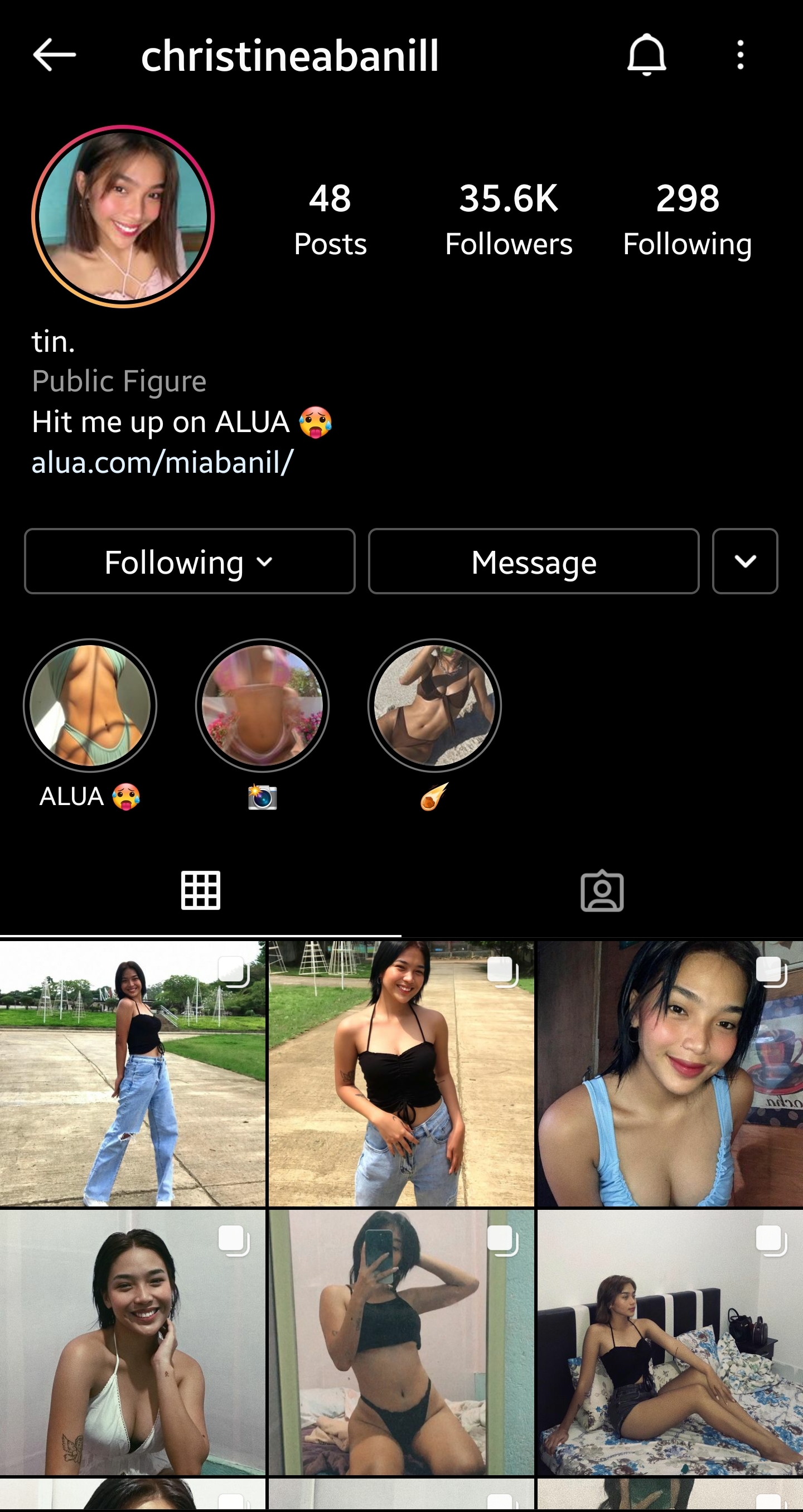The height and width of the screenshot is (1512, 803).
Task: Switch to the grid posts tab
Action: [201, 890]
